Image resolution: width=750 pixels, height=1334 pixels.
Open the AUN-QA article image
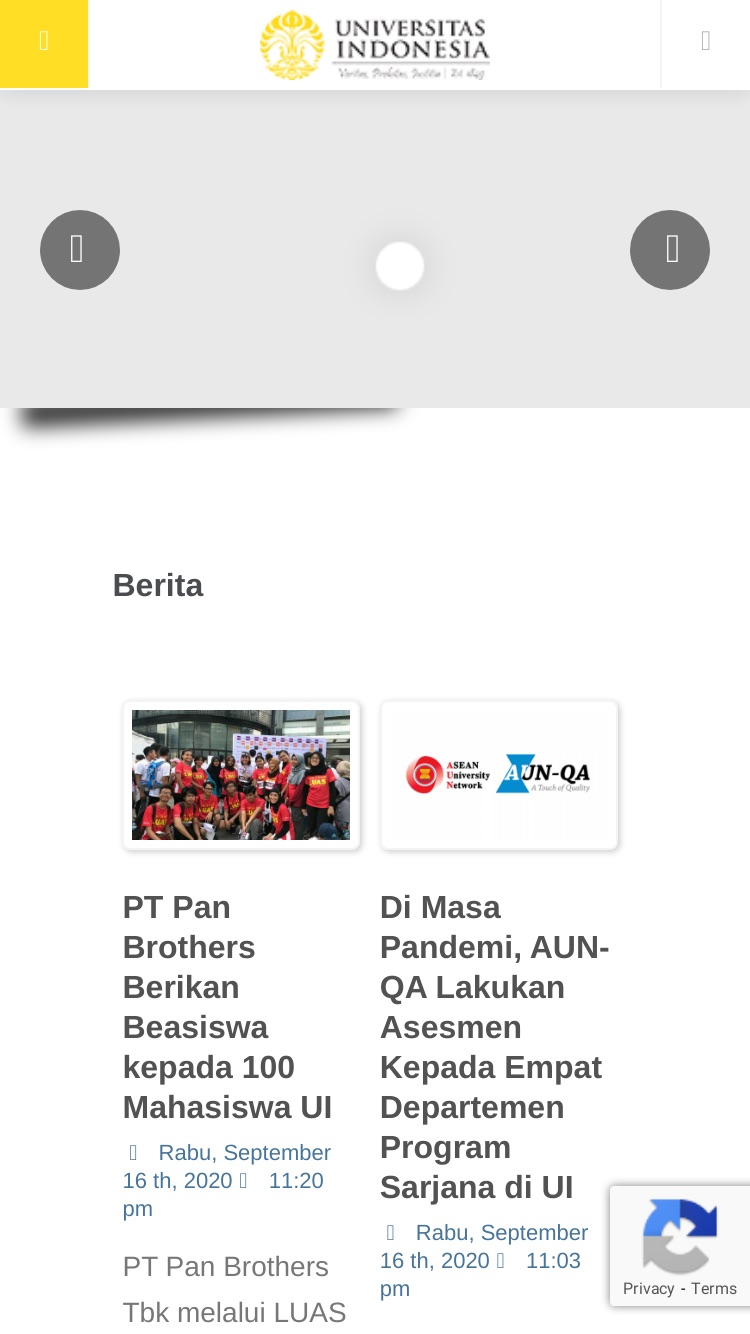click(499, 775)
